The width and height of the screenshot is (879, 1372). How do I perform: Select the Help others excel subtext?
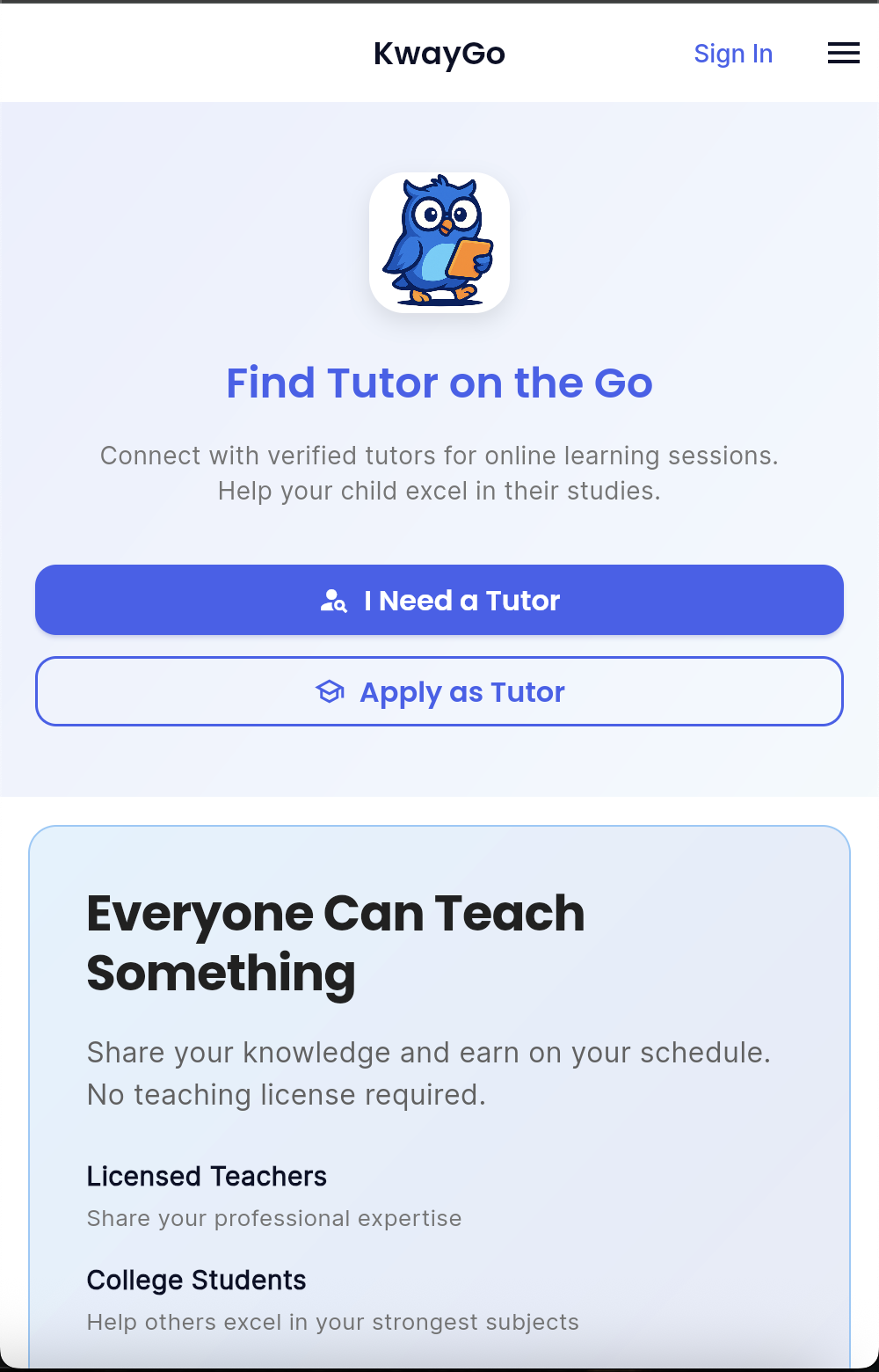tap(332, 1322)
